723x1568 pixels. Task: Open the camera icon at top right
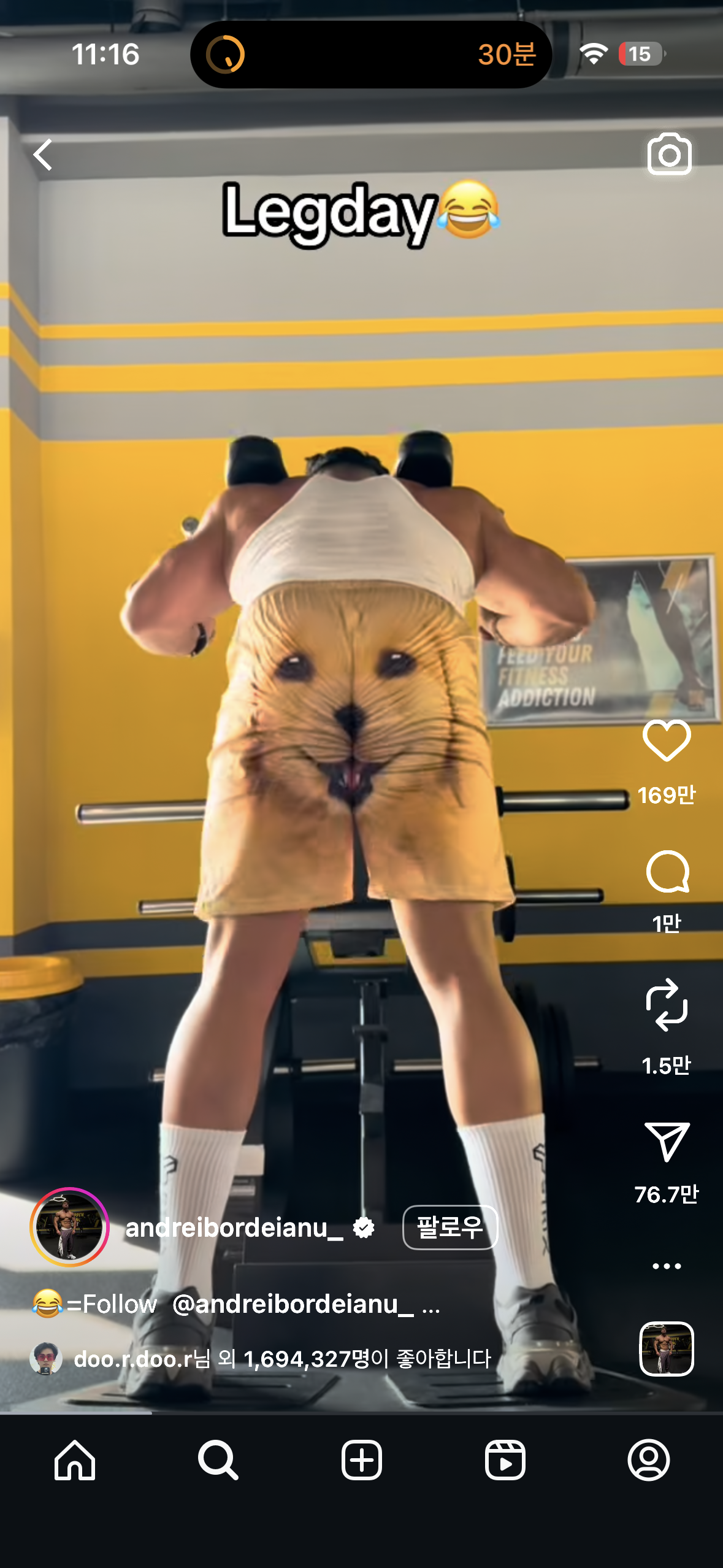[x=669, y=154]
